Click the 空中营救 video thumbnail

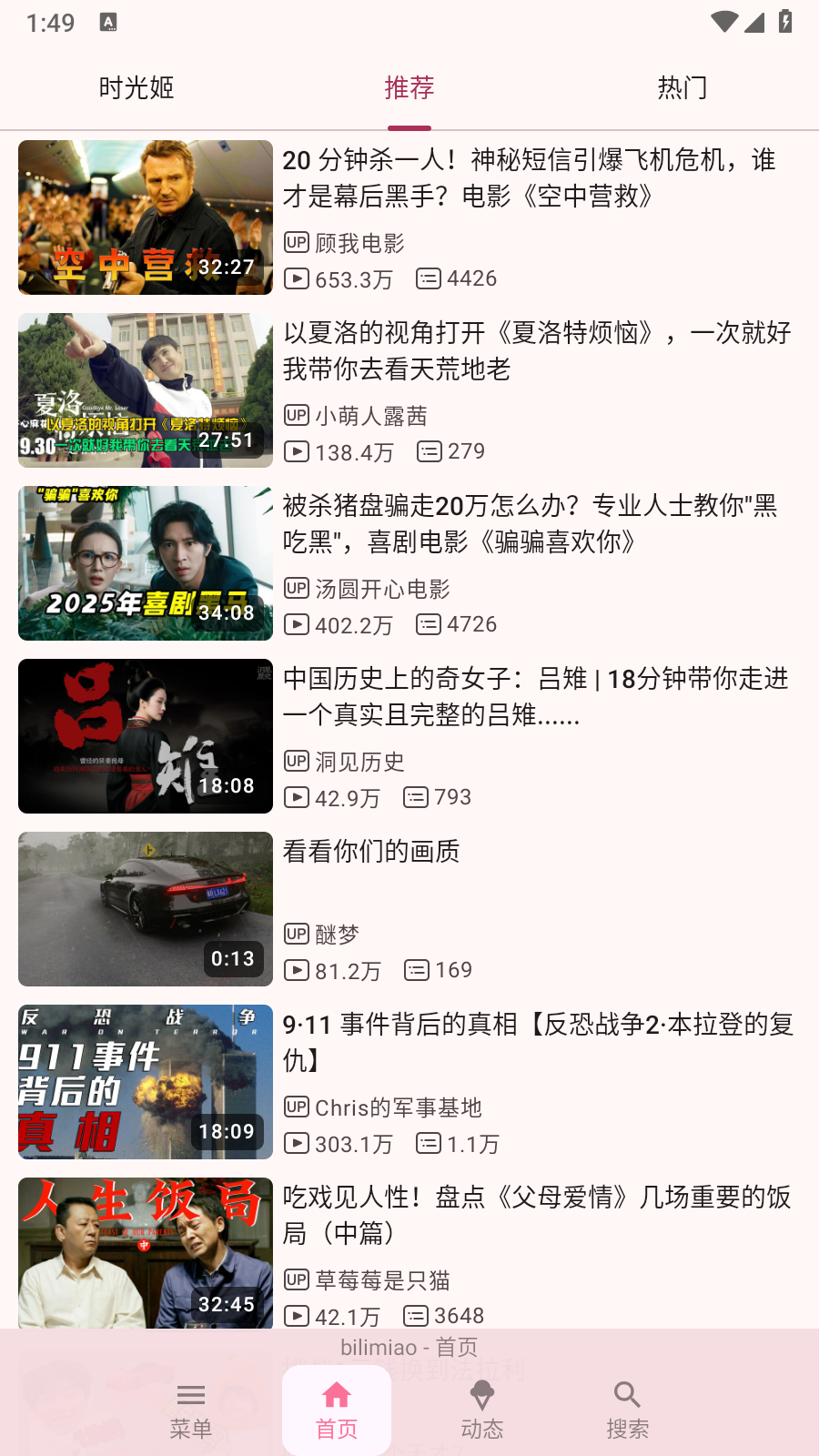(x=145, y=217)
